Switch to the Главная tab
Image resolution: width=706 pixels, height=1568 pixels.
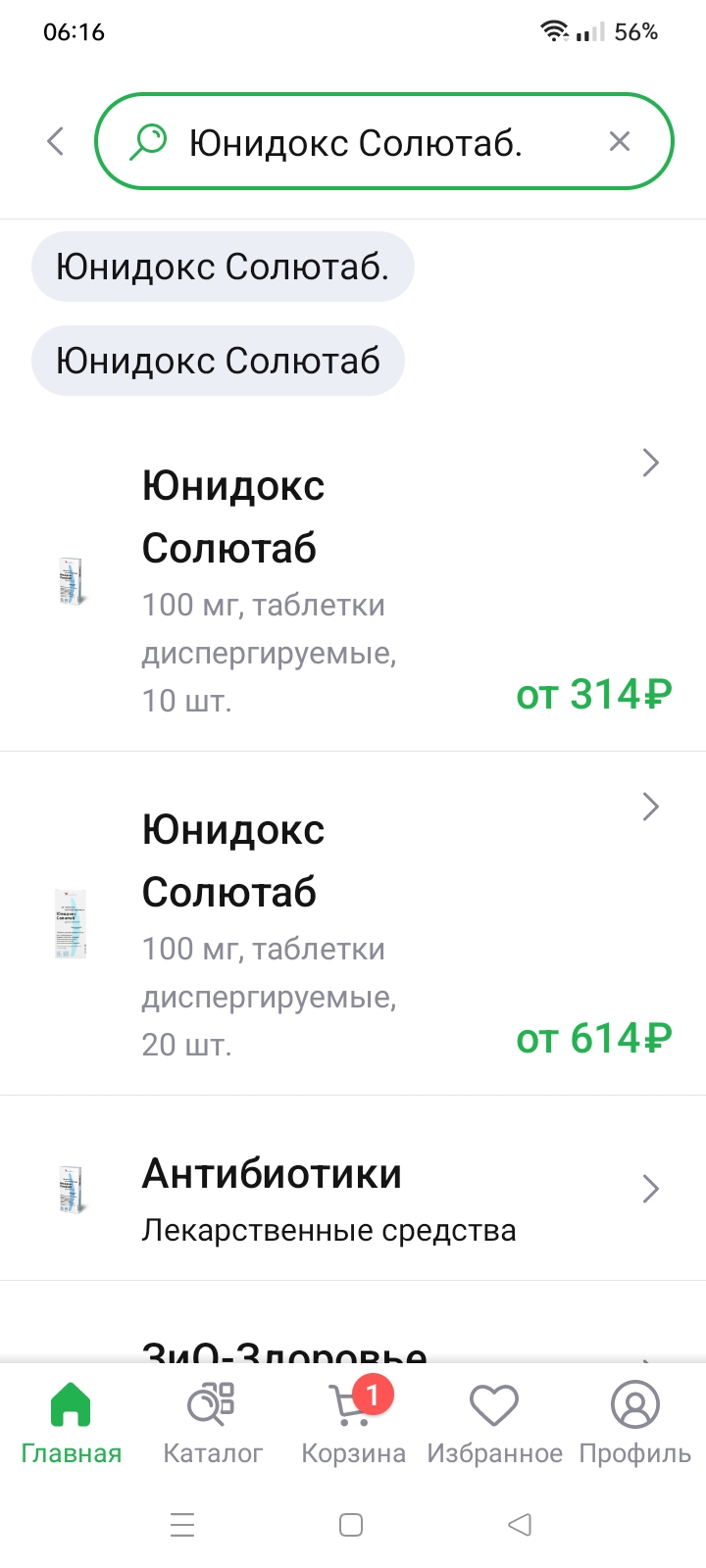71,1422
